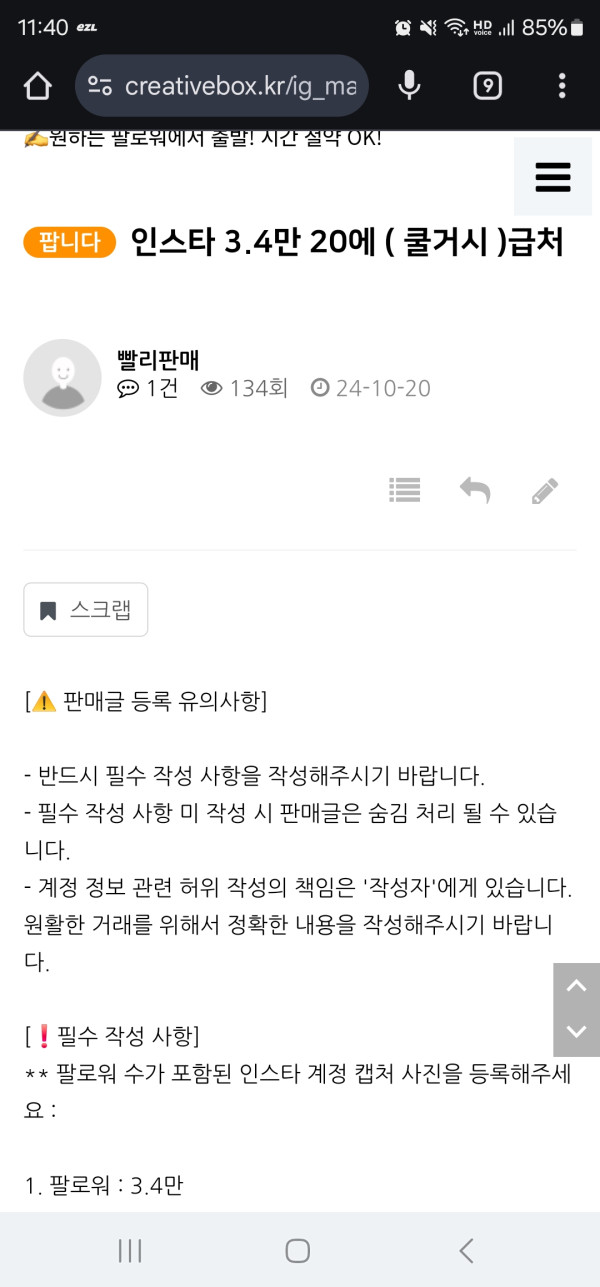Screen dimensions: 600x1287
Task: Tap the 스크랩 button
Action: pos(86,610)
